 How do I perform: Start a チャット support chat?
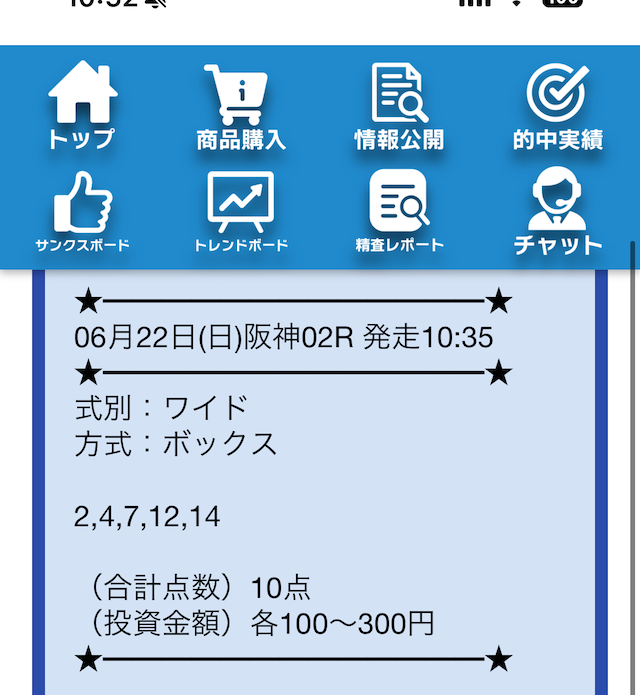557,212
